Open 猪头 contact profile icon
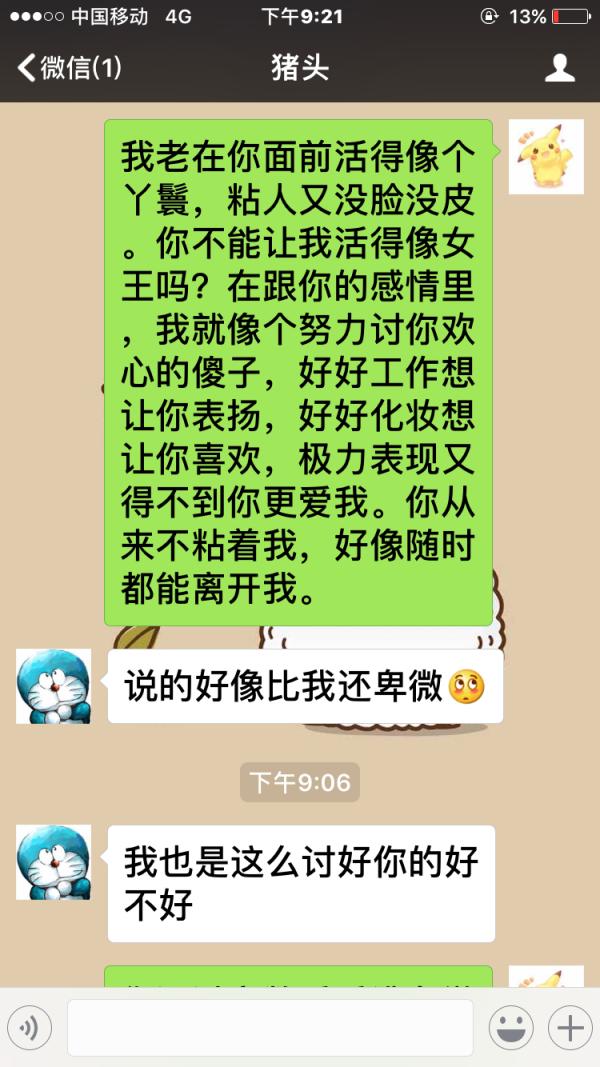 [559, 68]
